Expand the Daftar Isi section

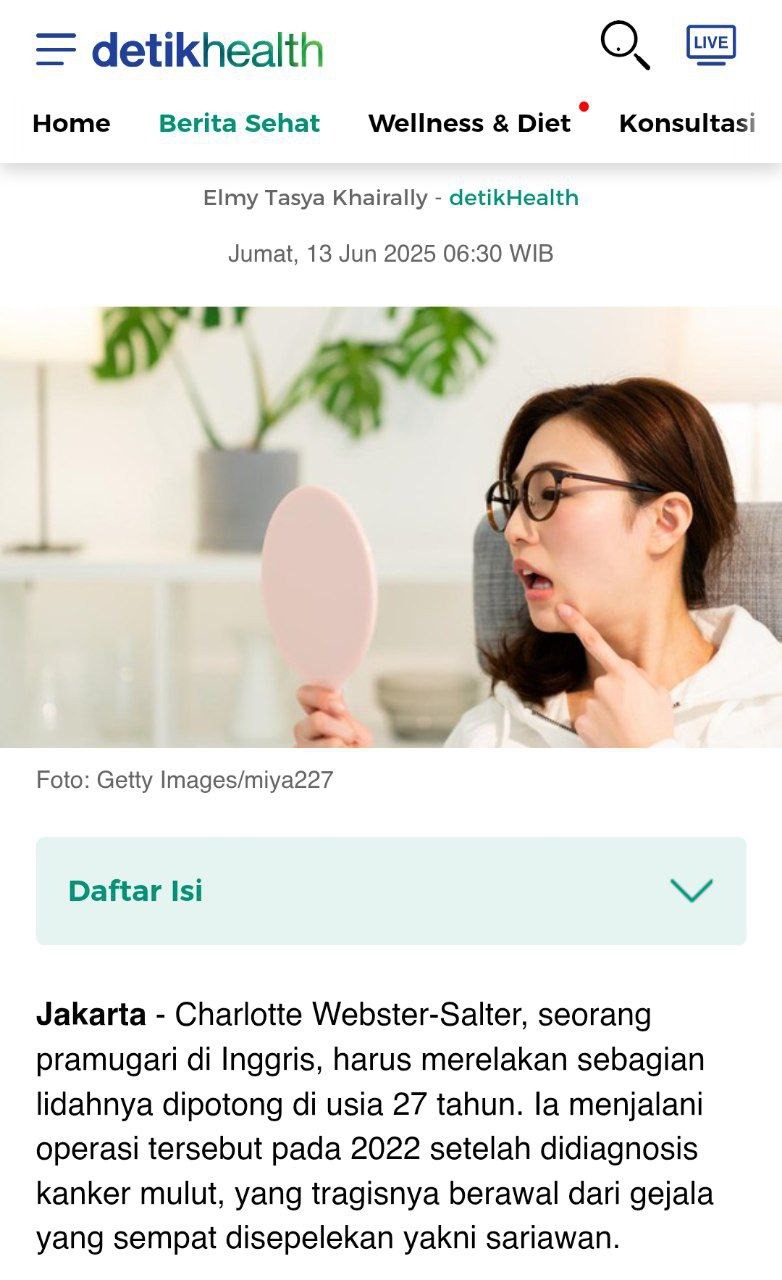click(x=391, y=891)
